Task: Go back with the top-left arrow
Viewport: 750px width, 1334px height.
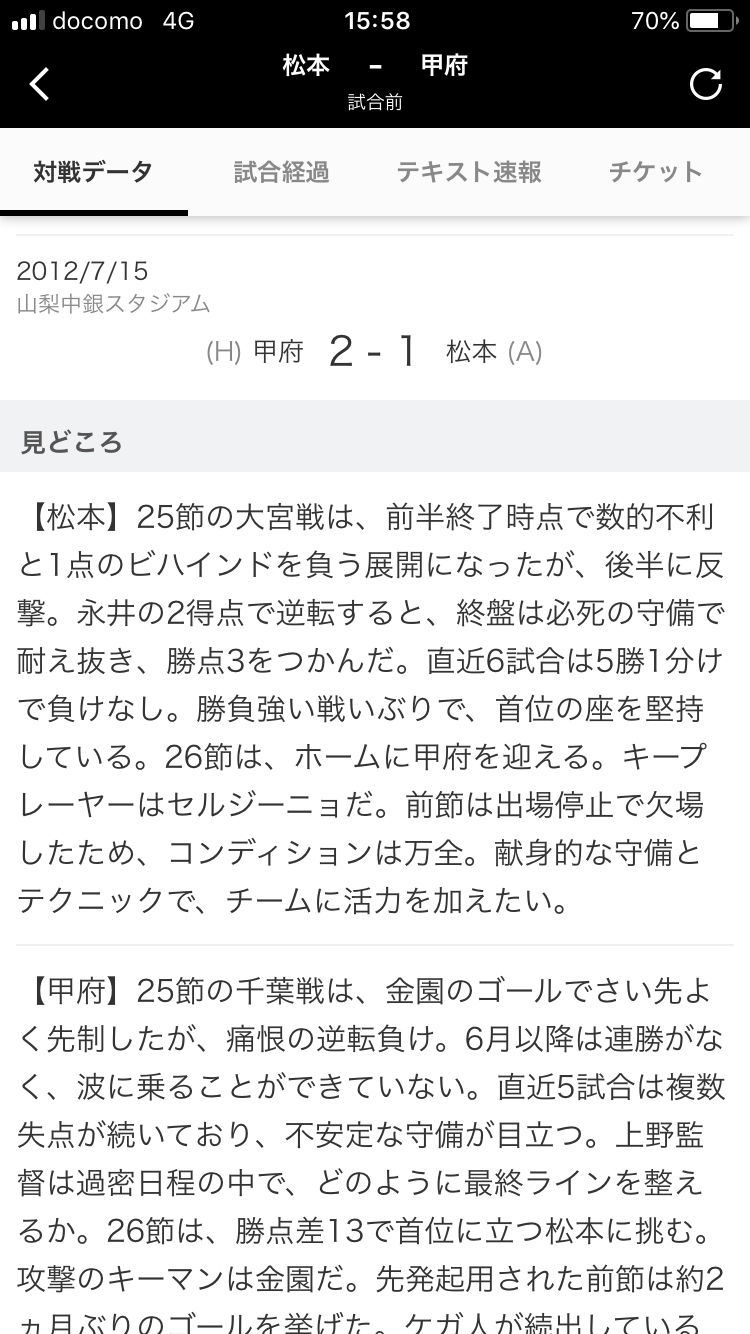Action: point(40,84)
